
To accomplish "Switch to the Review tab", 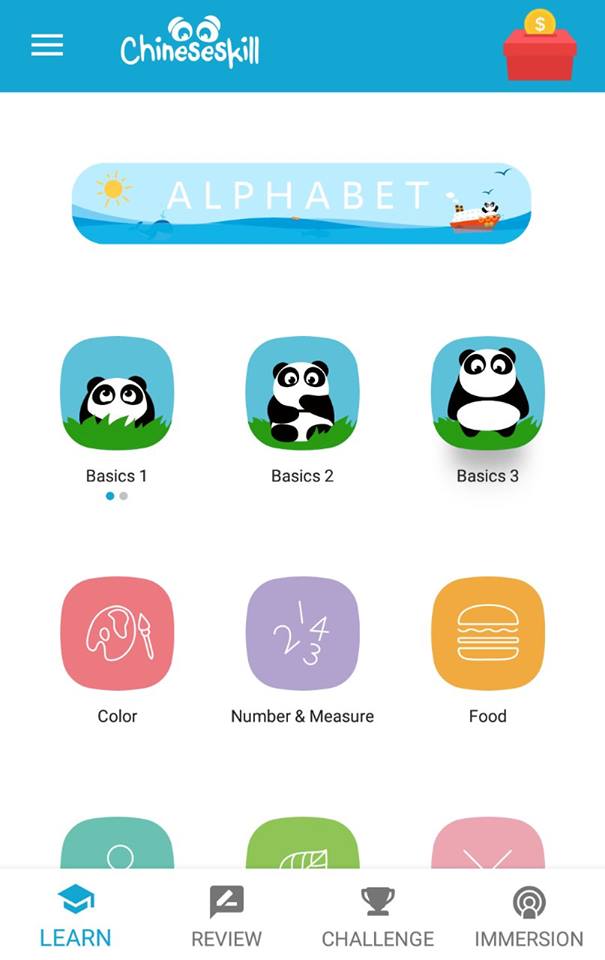I will click(226, 916).
